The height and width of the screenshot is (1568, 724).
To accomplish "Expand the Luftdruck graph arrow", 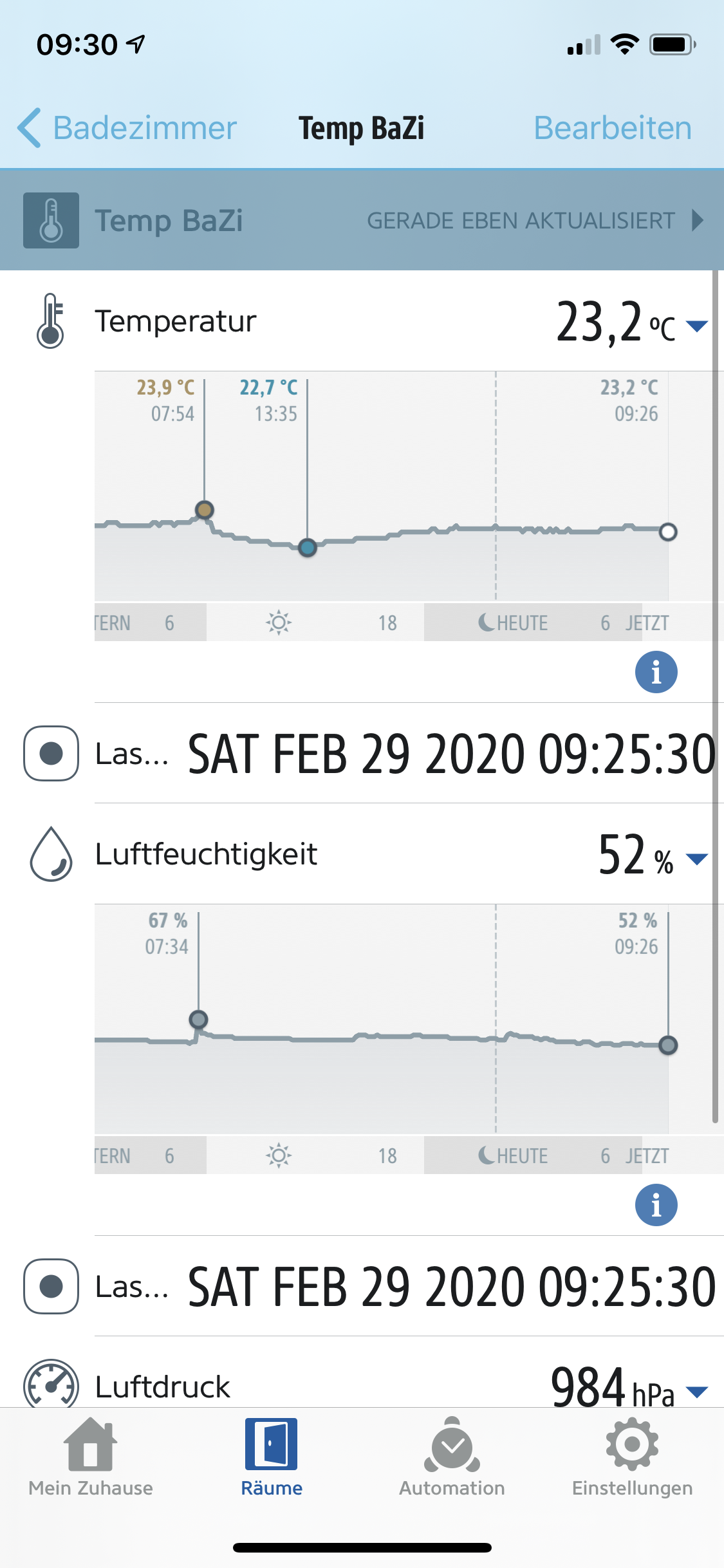I will pyautogui.click(x=697, y=1392).
